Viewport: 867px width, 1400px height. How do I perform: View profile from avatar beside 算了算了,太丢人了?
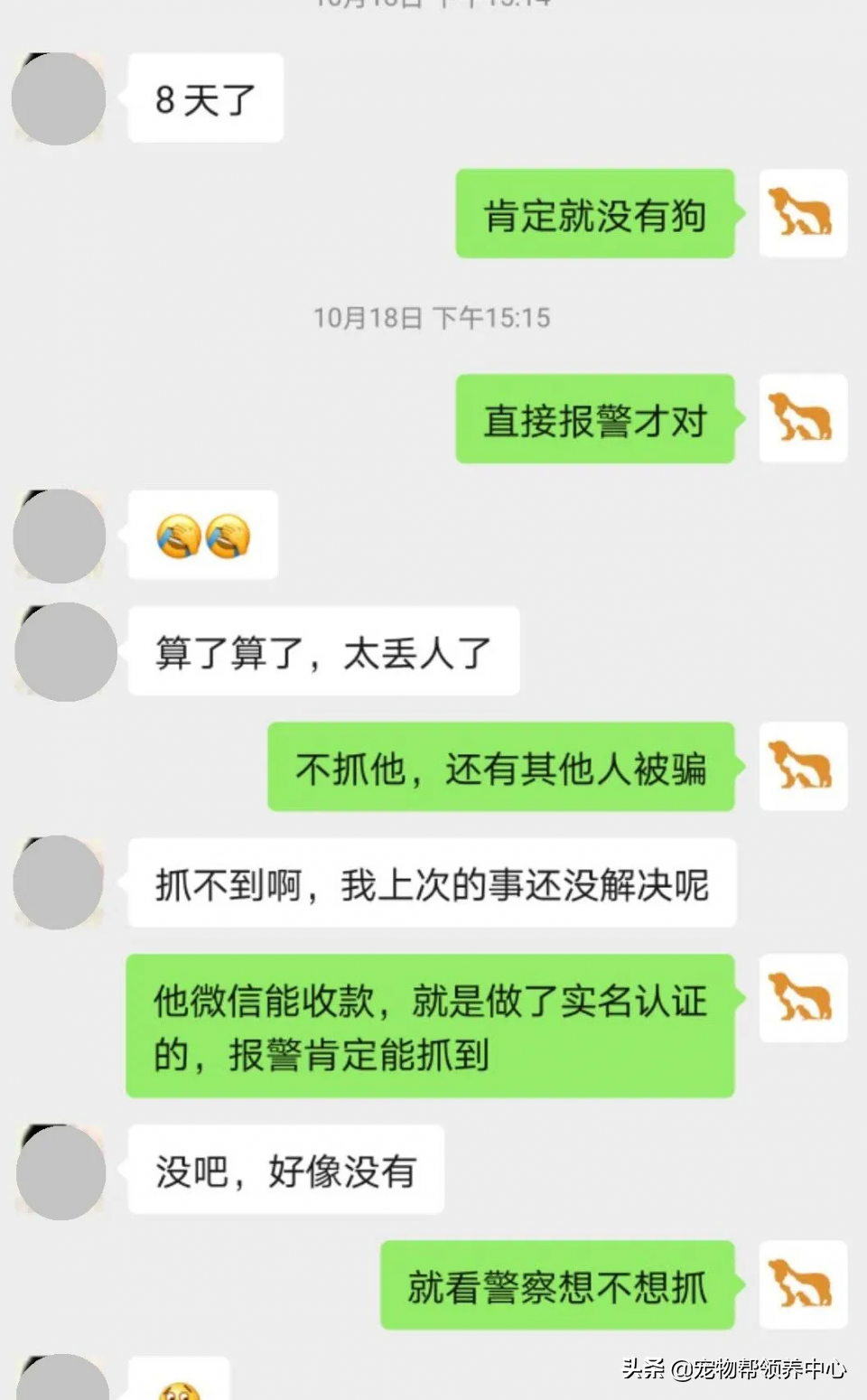tap(65, 651)
